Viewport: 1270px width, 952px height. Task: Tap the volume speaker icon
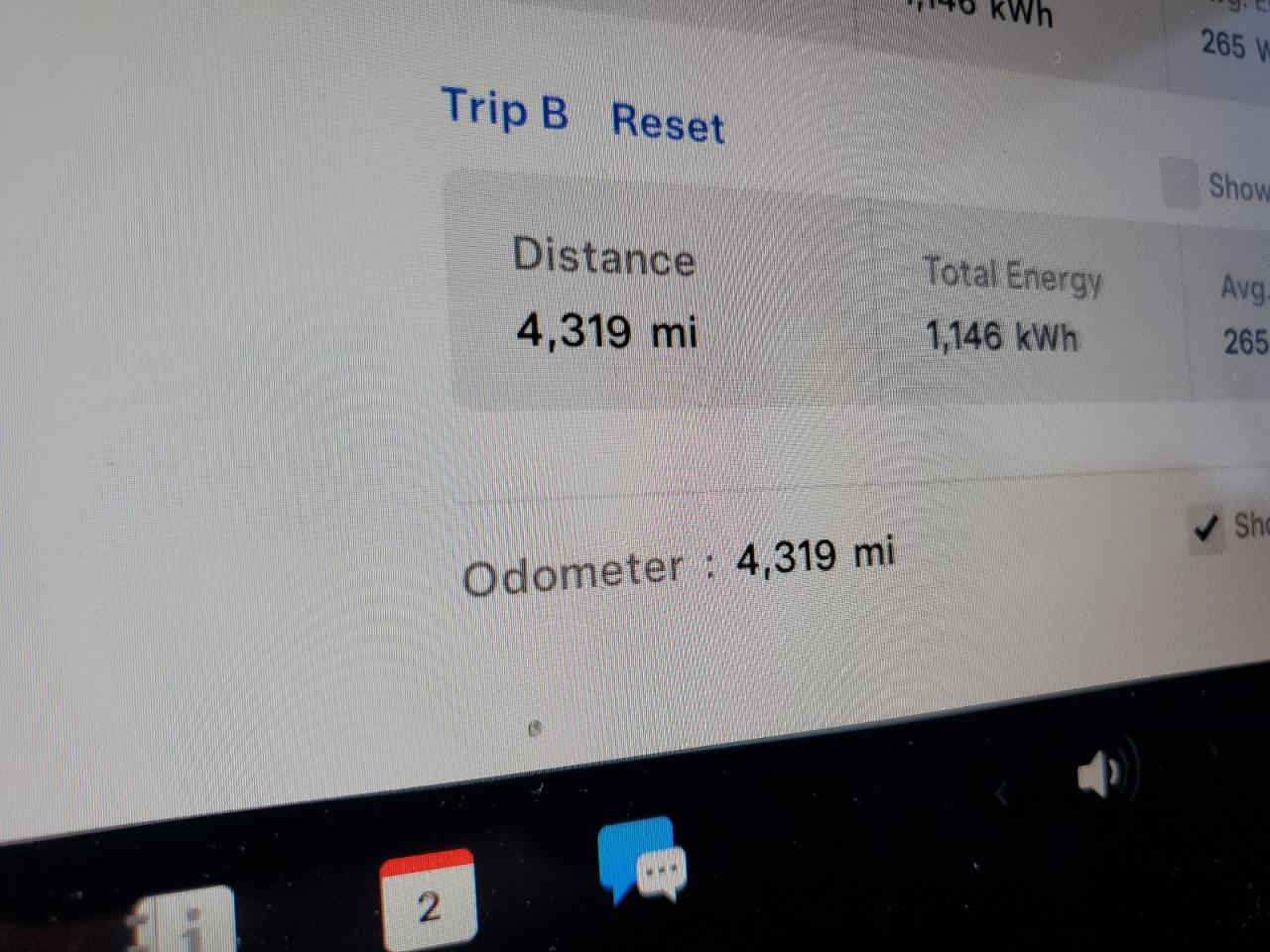click(1102, 773)
